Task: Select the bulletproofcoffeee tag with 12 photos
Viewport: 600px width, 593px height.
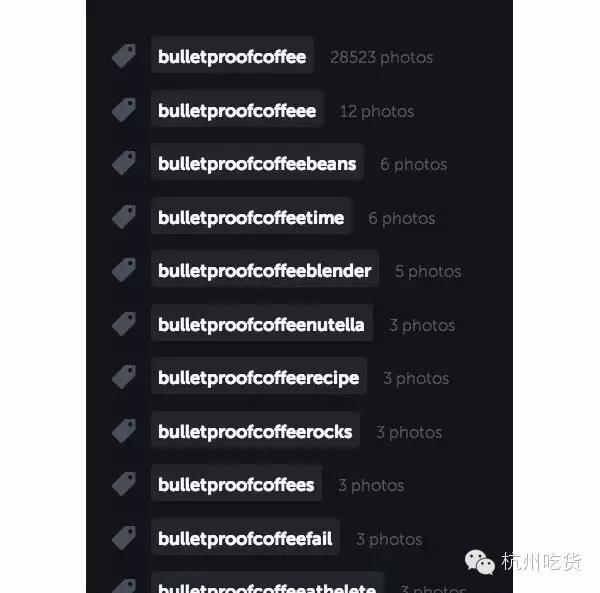Action: point(237,111)
